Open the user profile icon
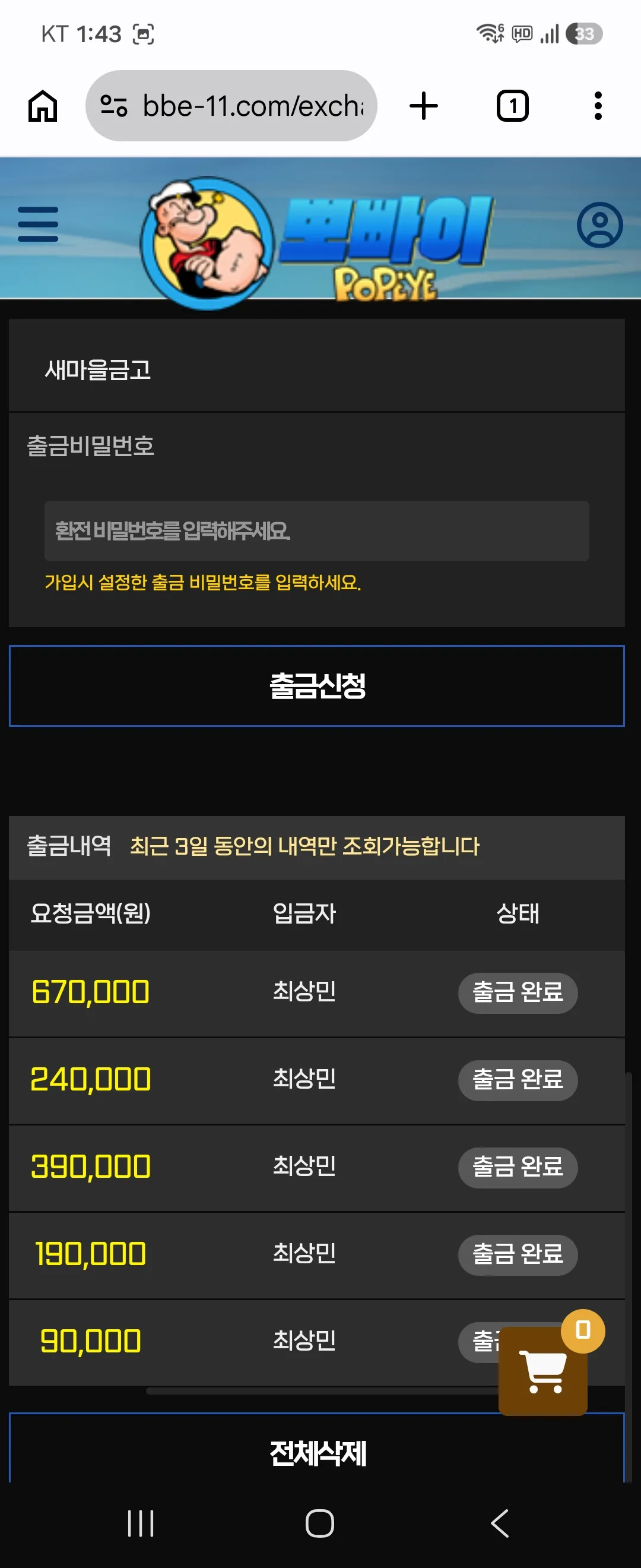Screen dimensions: 641x1568 coord(599,225)
